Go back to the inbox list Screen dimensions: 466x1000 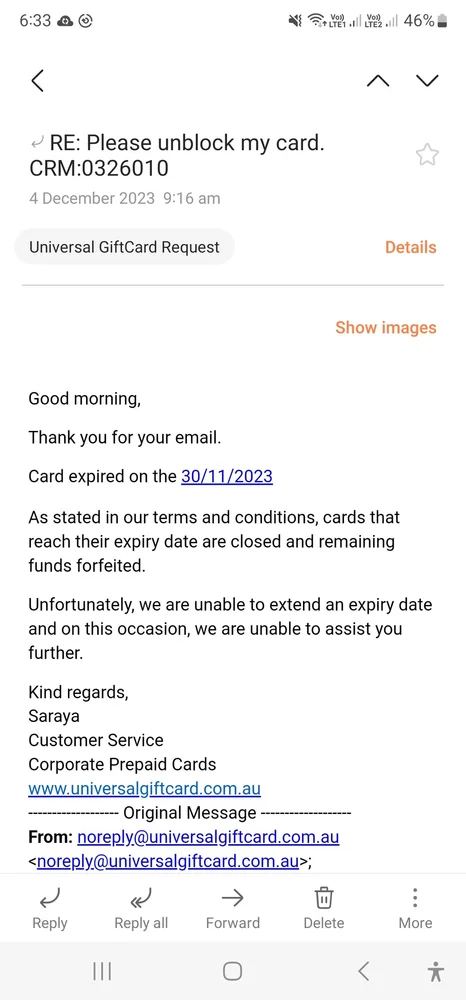click(38, 81)
